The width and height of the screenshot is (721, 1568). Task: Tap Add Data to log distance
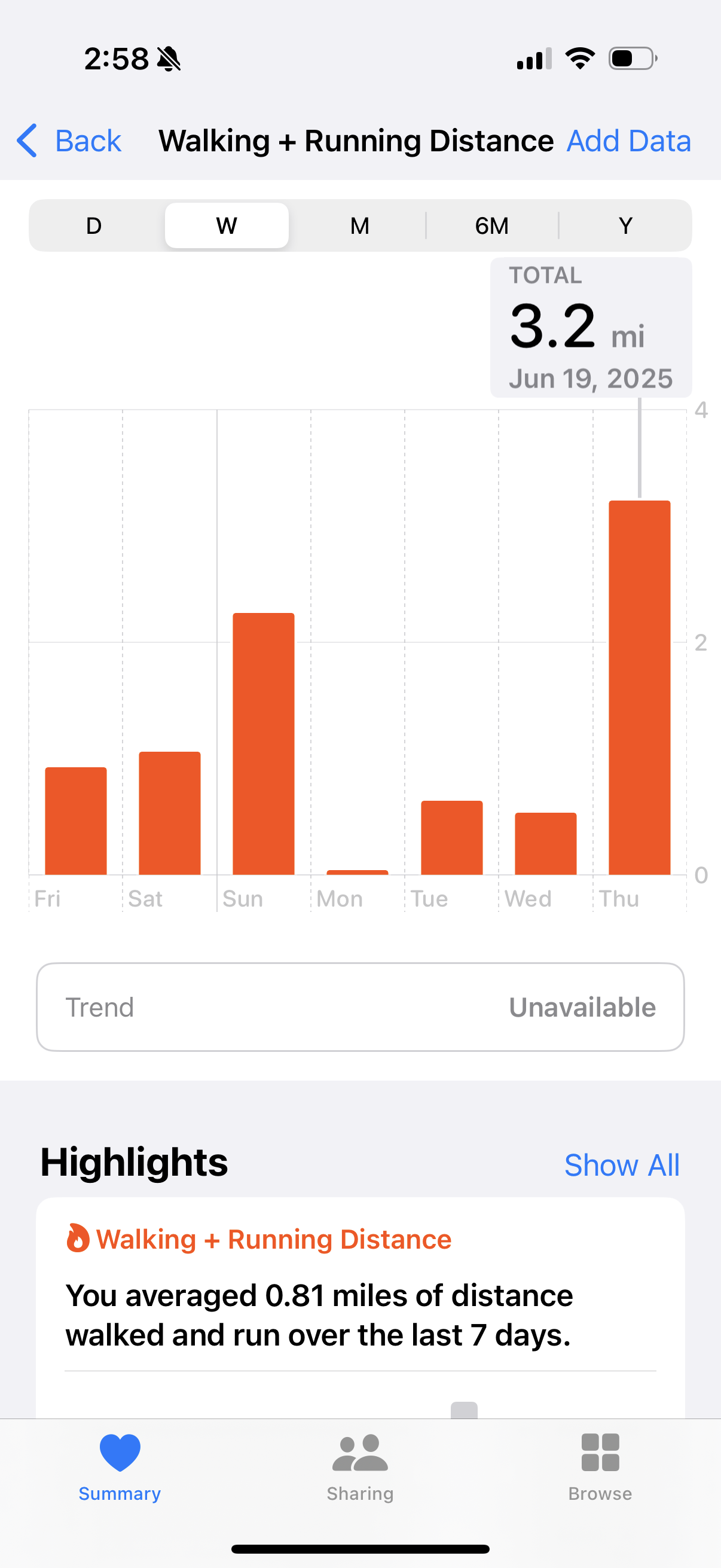pyautogui.click(x=628, y=141)
